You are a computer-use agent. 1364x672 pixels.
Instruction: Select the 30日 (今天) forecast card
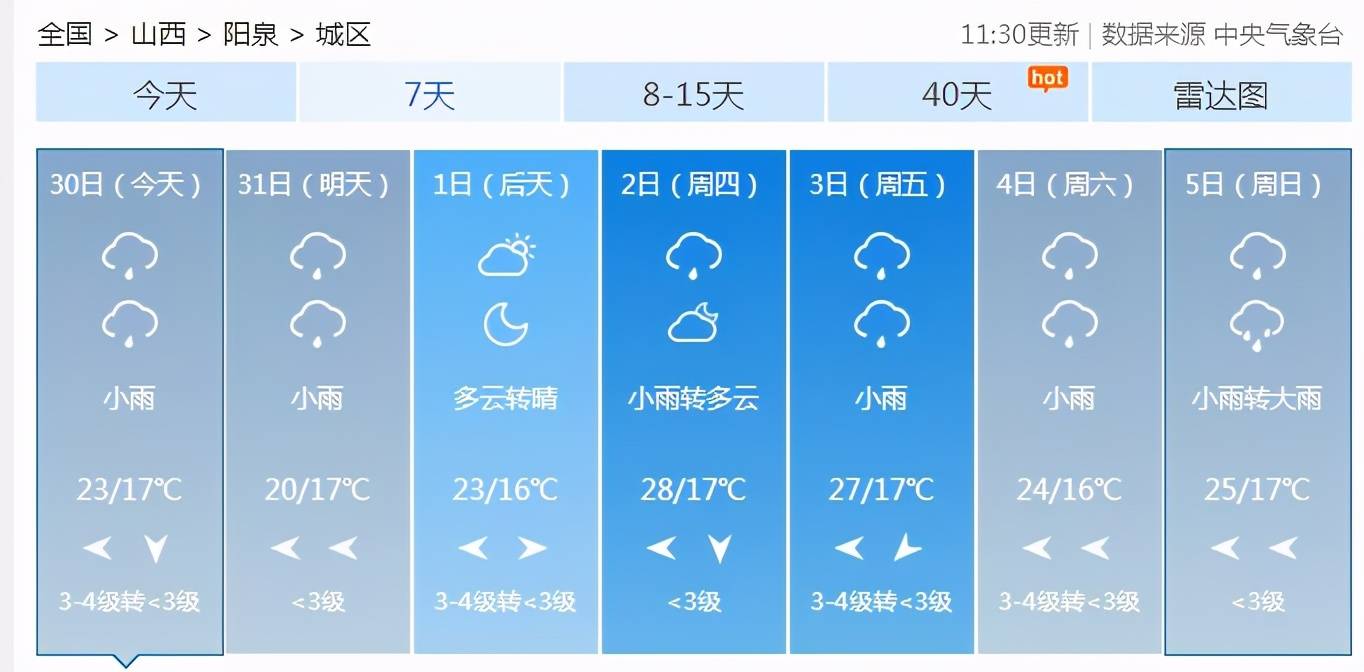130,400
